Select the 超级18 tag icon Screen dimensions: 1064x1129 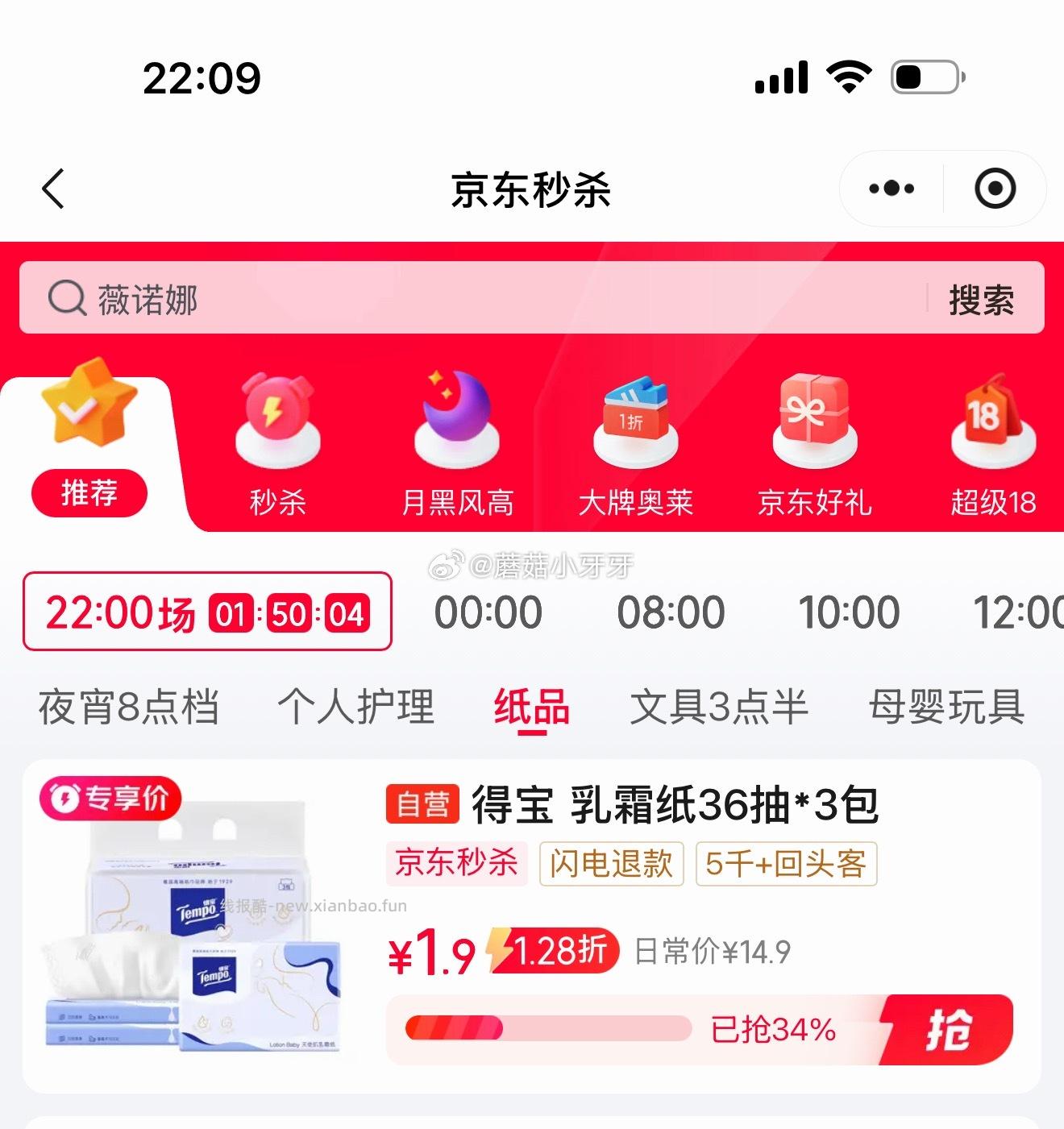point(993,419)
